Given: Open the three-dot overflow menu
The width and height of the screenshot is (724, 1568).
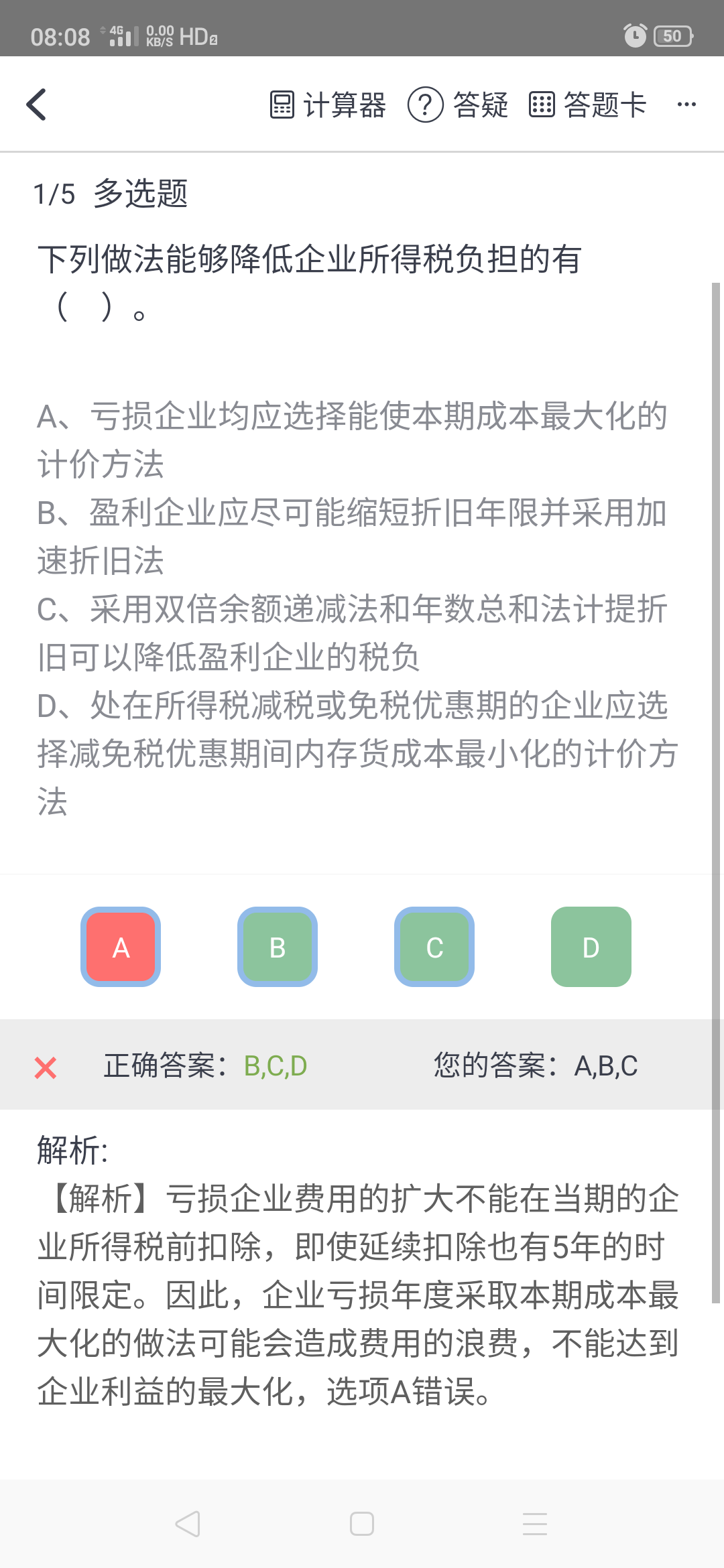Looking at the screenshot, I should (x=686, y=105).
